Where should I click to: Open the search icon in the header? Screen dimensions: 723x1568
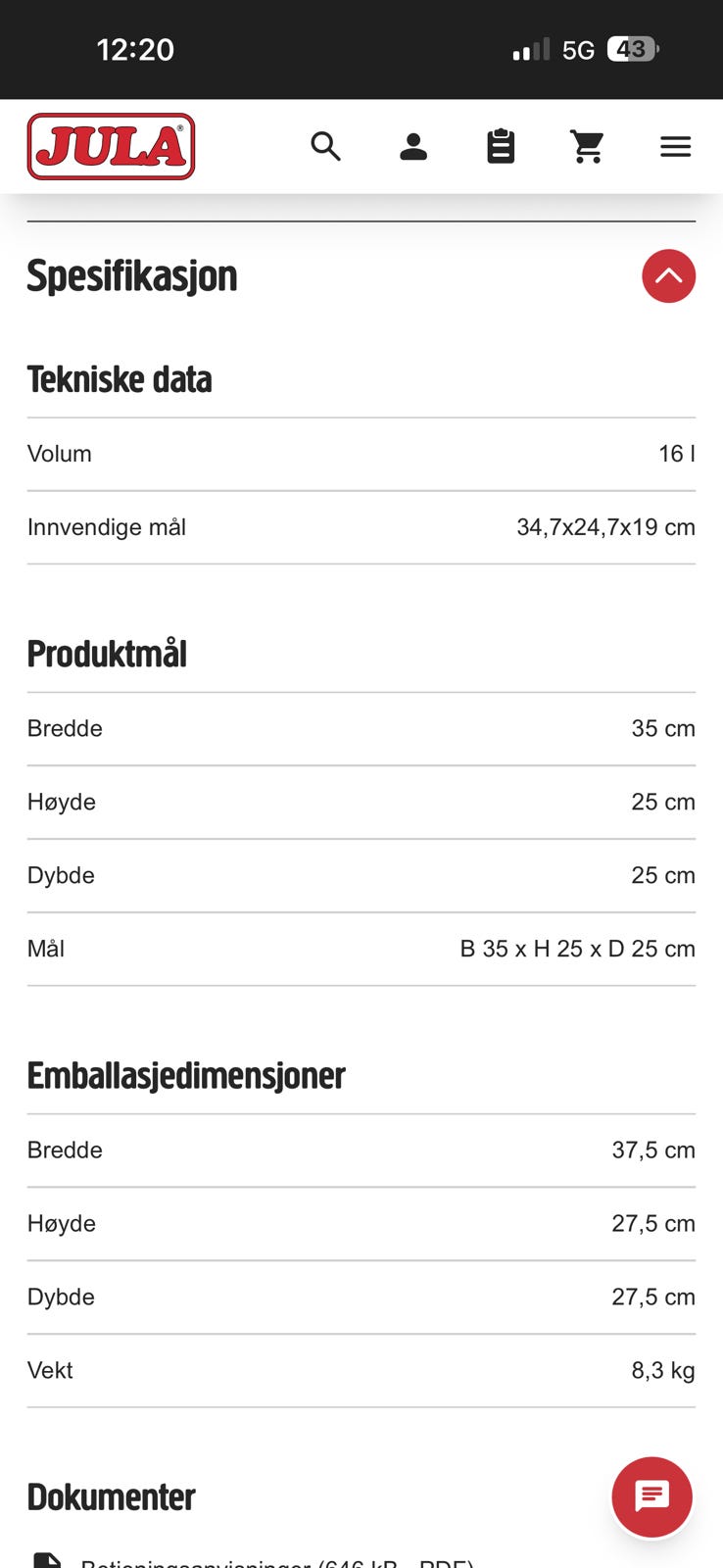pos(325,146)
